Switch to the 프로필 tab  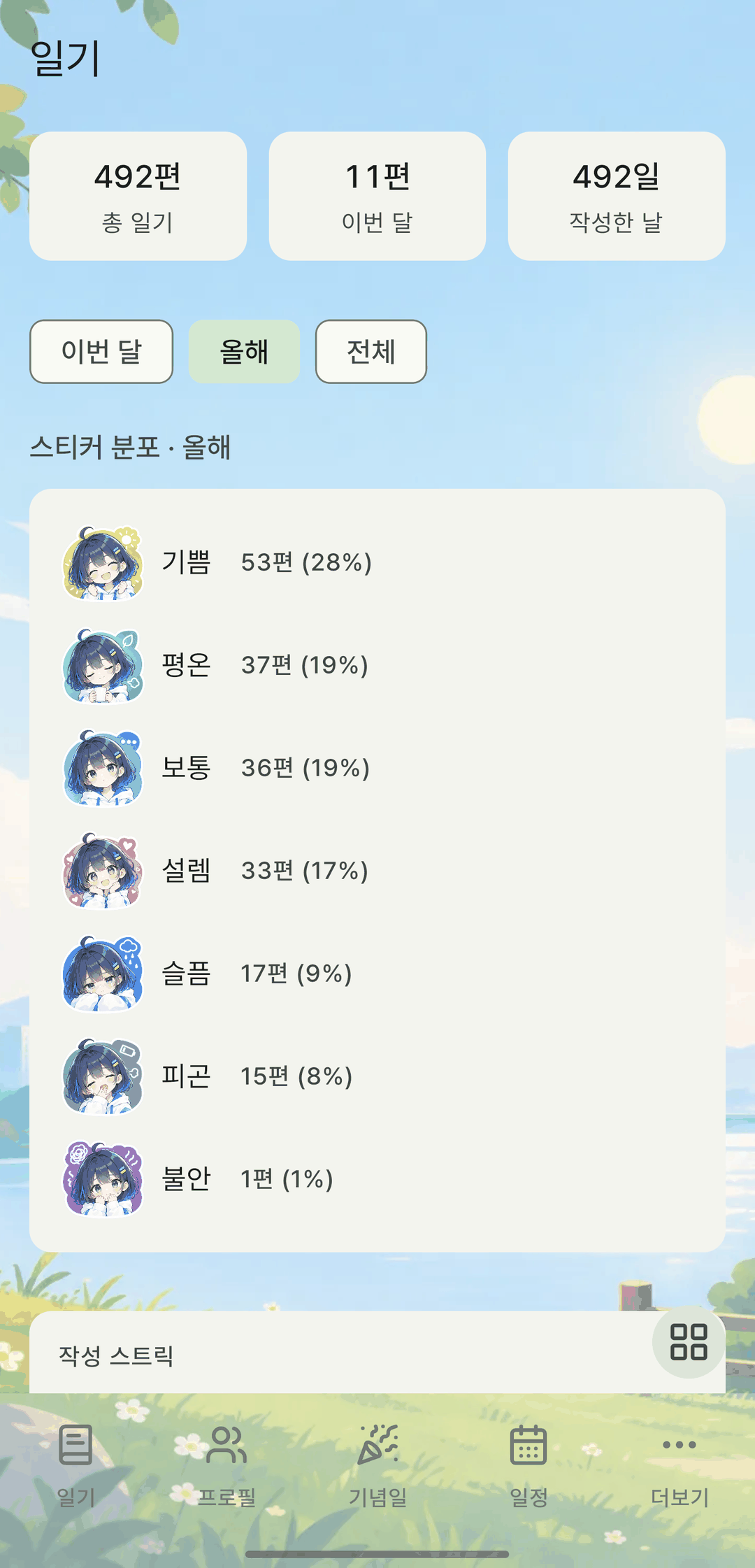pos(226,1466)
